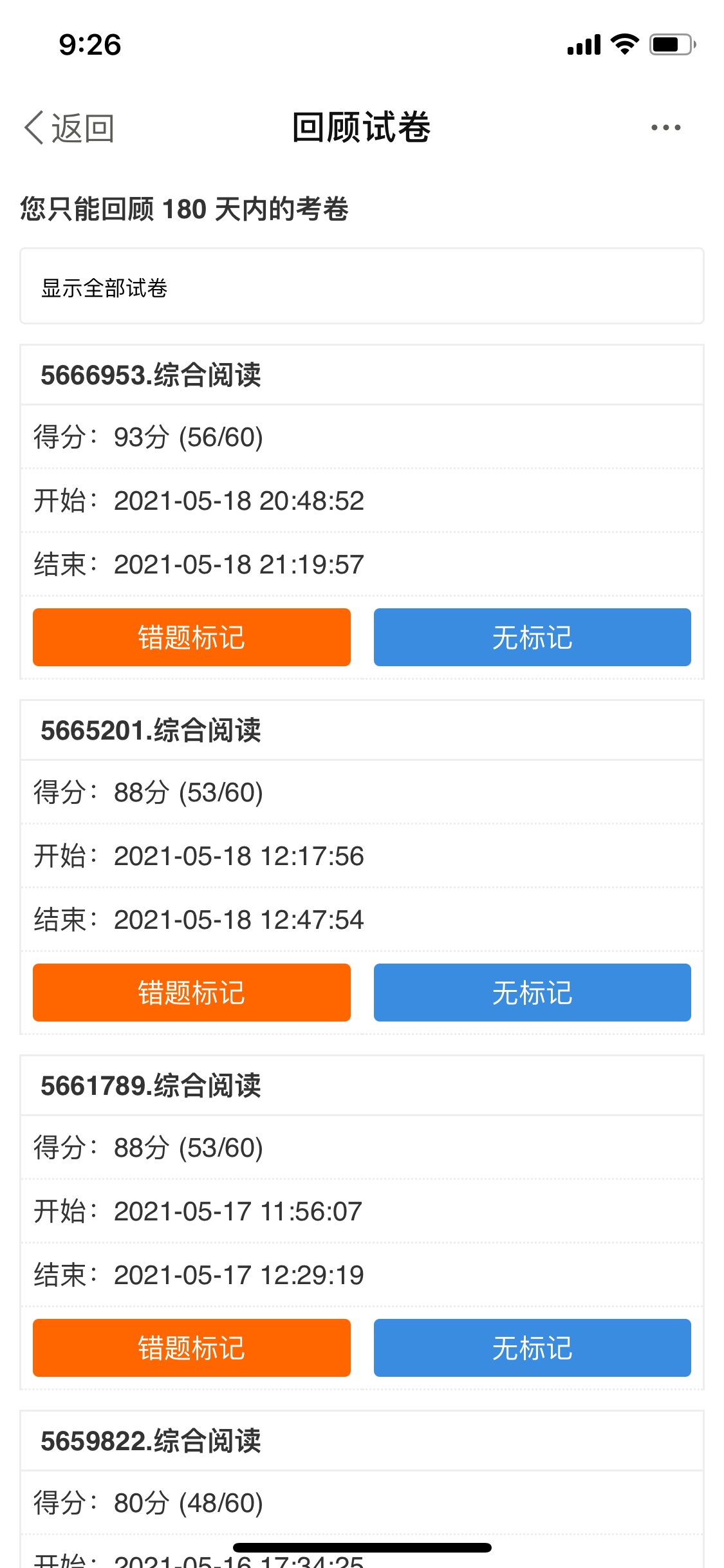The height and width of the screenshot is (1568, 724).
Task: Choose 错题标记 for exam 5661789
Action: point(192,1348)
